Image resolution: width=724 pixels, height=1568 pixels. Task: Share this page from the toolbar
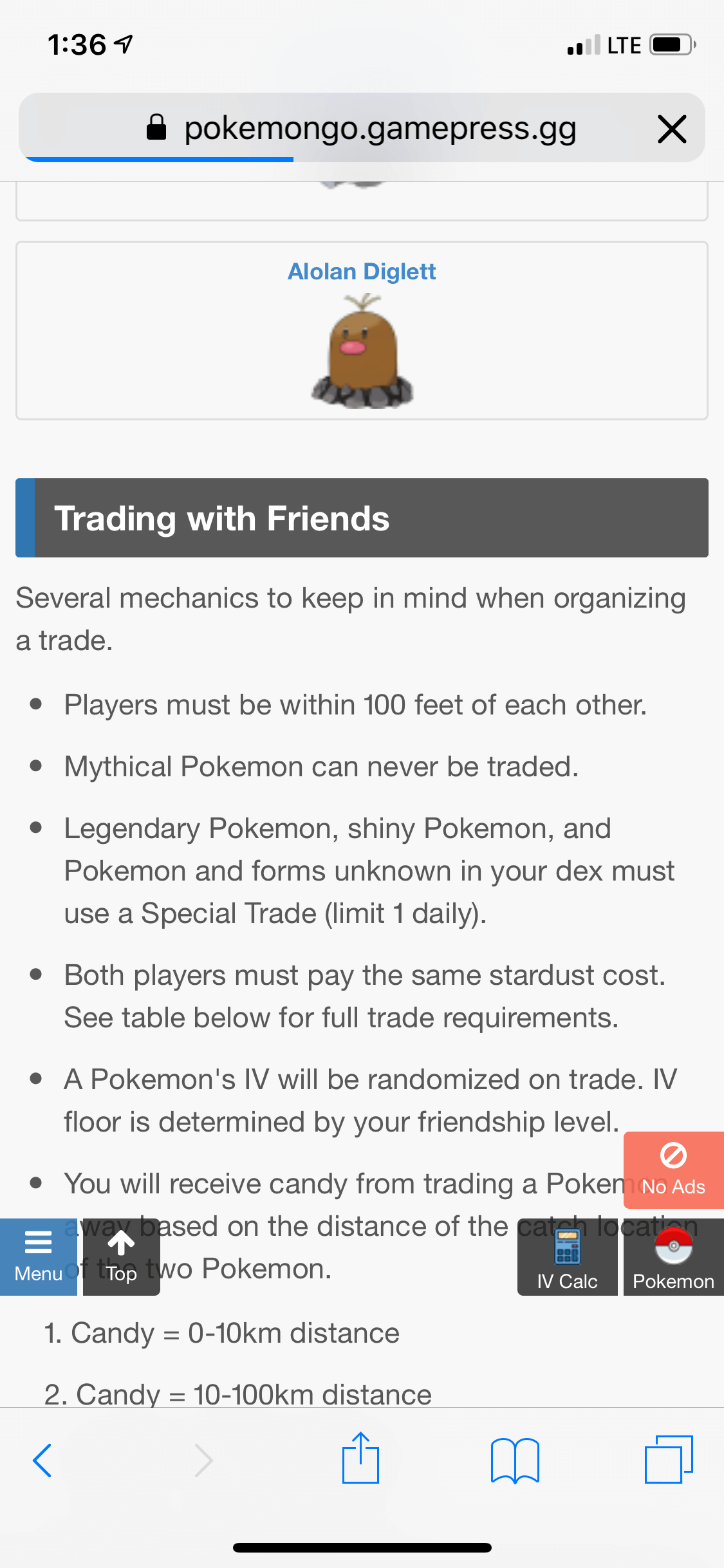[360, 1457]
